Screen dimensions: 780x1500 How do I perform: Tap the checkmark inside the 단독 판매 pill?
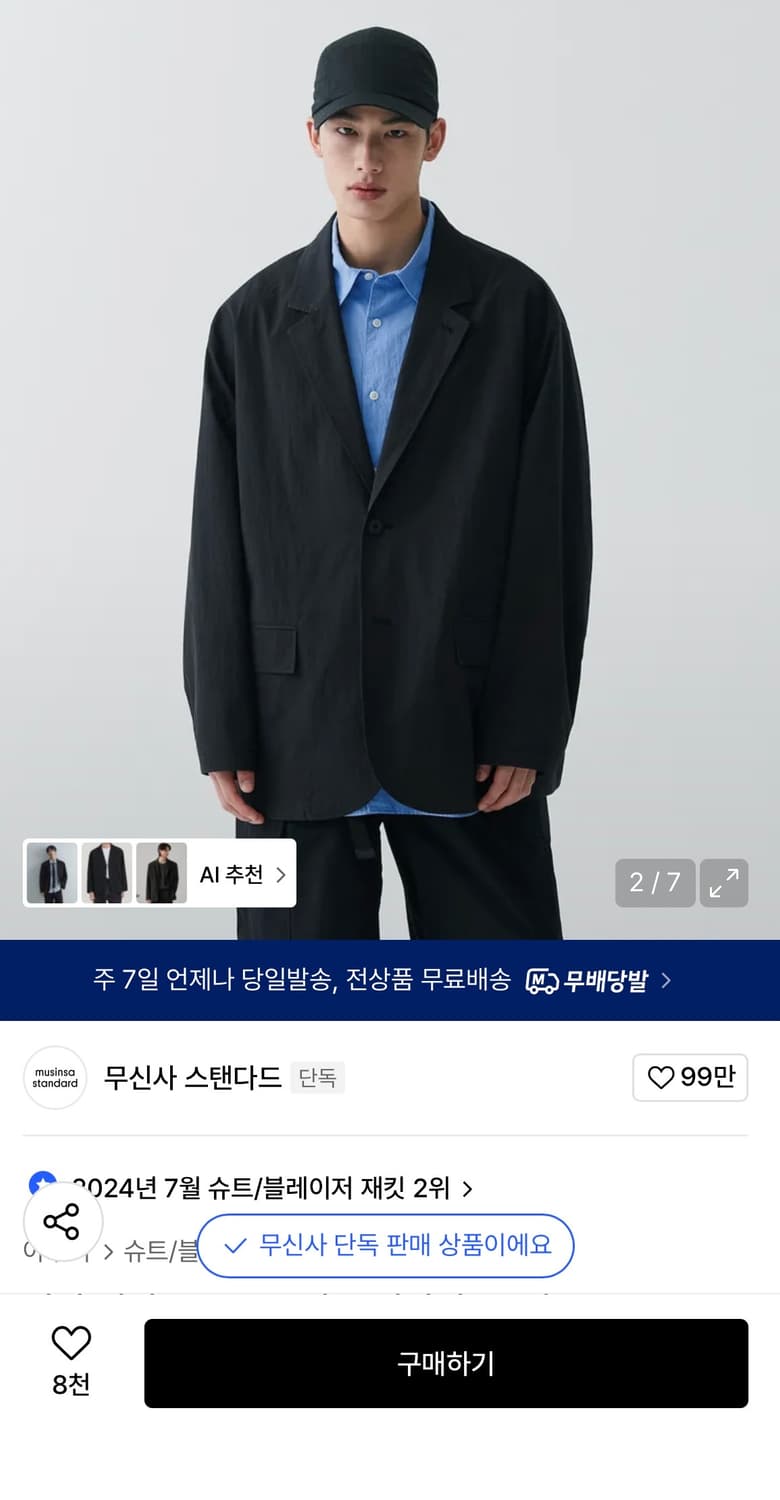[x=234, y=1246]
